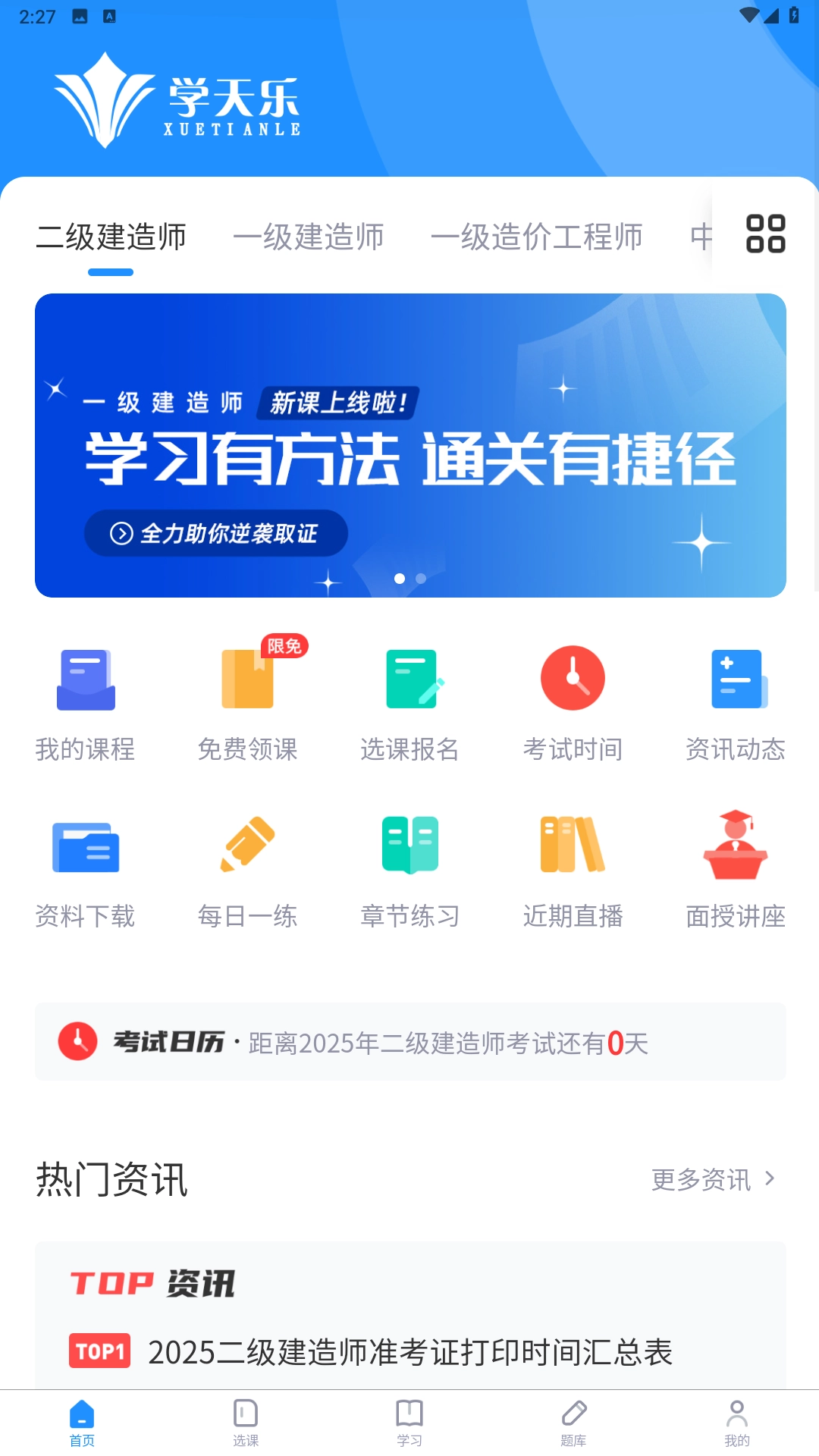Image resolution: width=819 pixels, height=1456 pixels.
Task: Tap the 免费领课 free course icon
Action: pyautogui.click(x=247, y=698)
